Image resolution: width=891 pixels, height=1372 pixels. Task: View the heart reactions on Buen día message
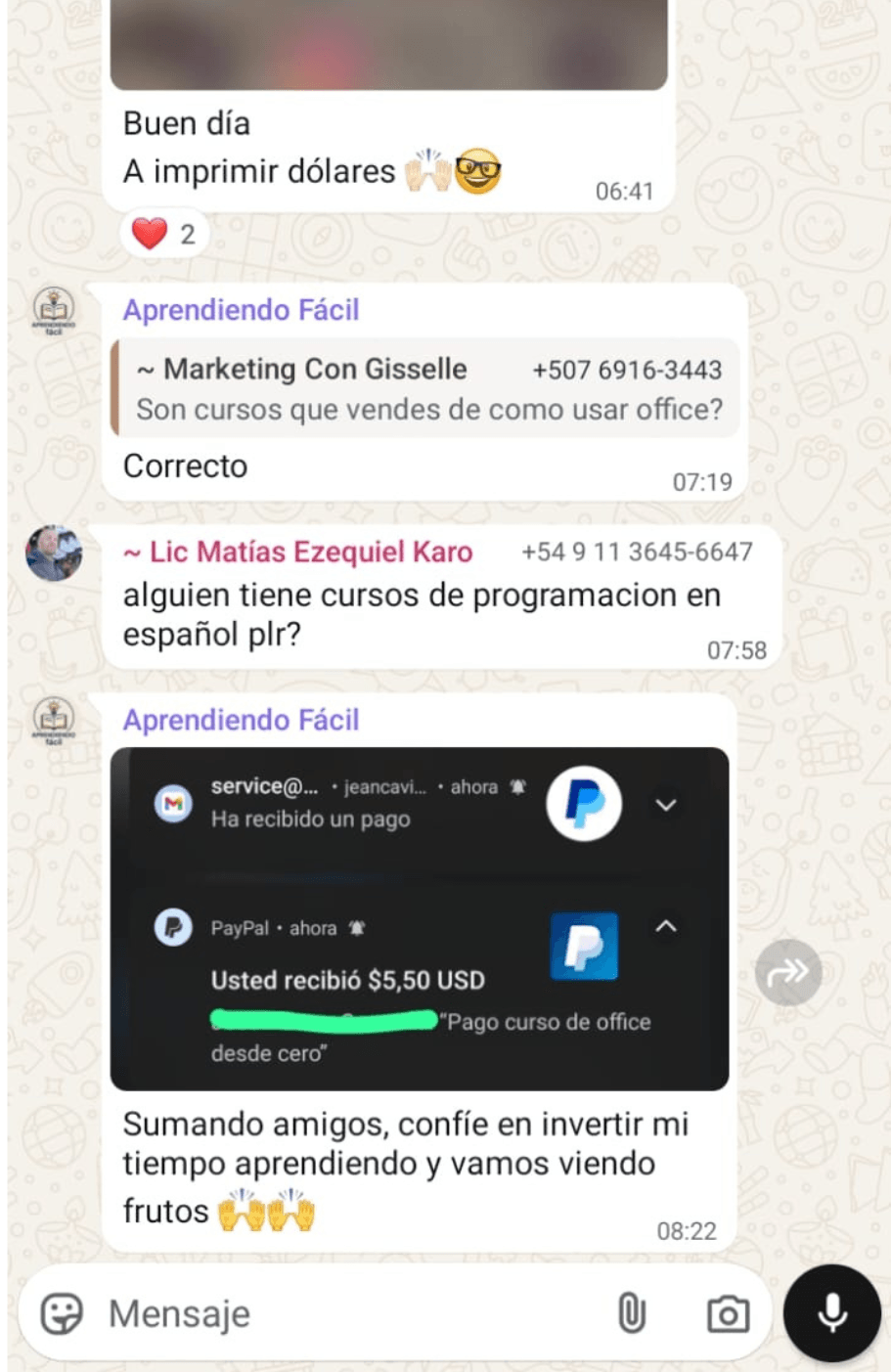point(163,234)
